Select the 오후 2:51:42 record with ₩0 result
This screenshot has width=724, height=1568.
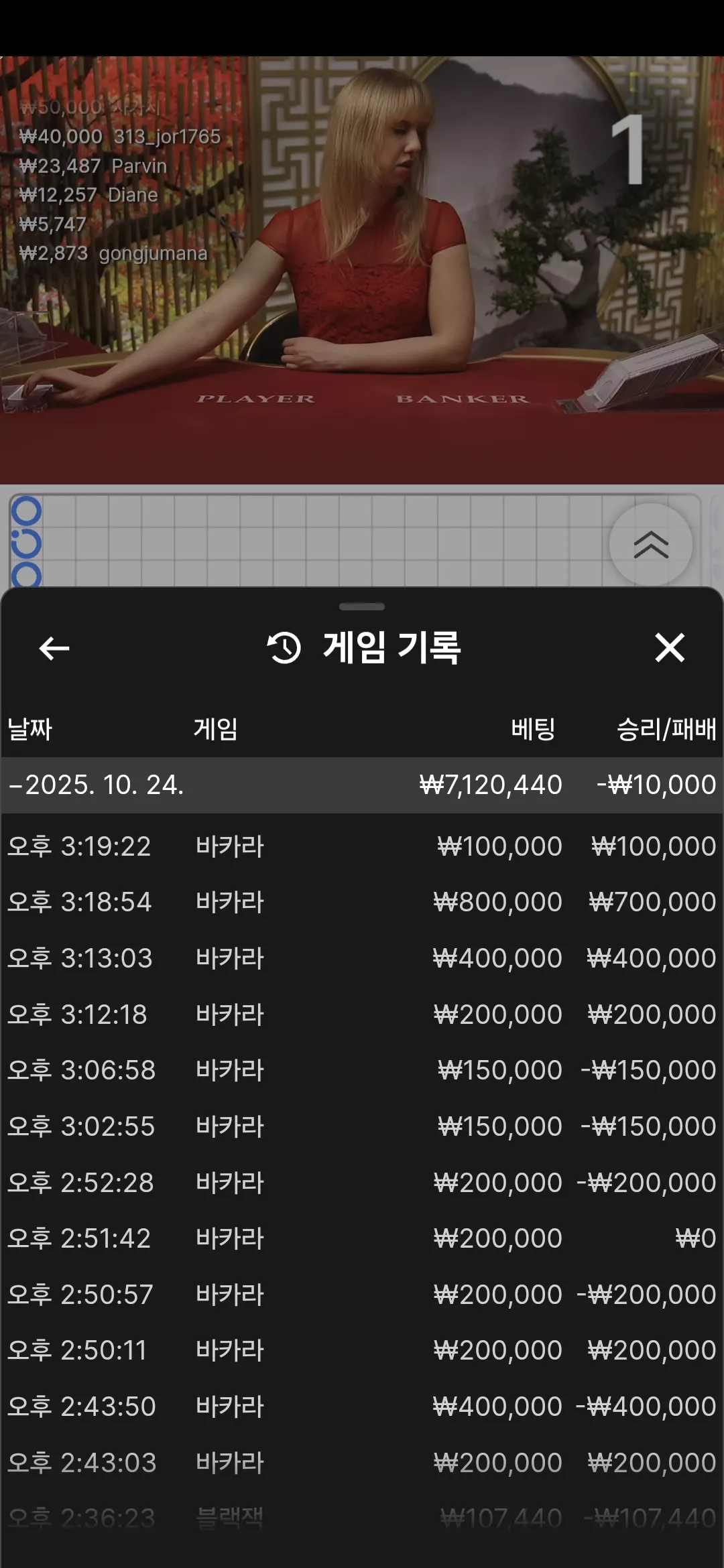(x=362, y=1238)
